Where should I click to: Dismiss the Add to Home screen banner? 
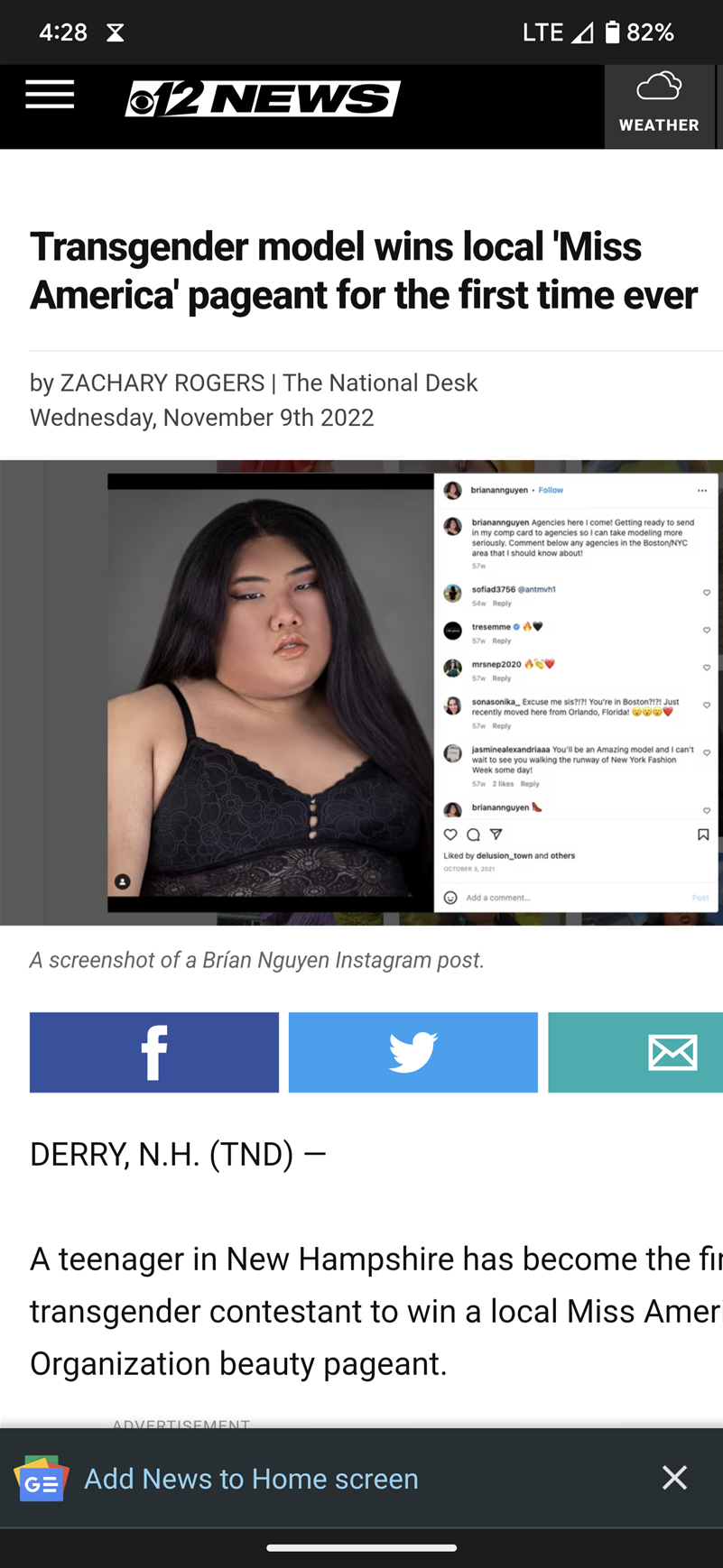tap(674, 1478)
